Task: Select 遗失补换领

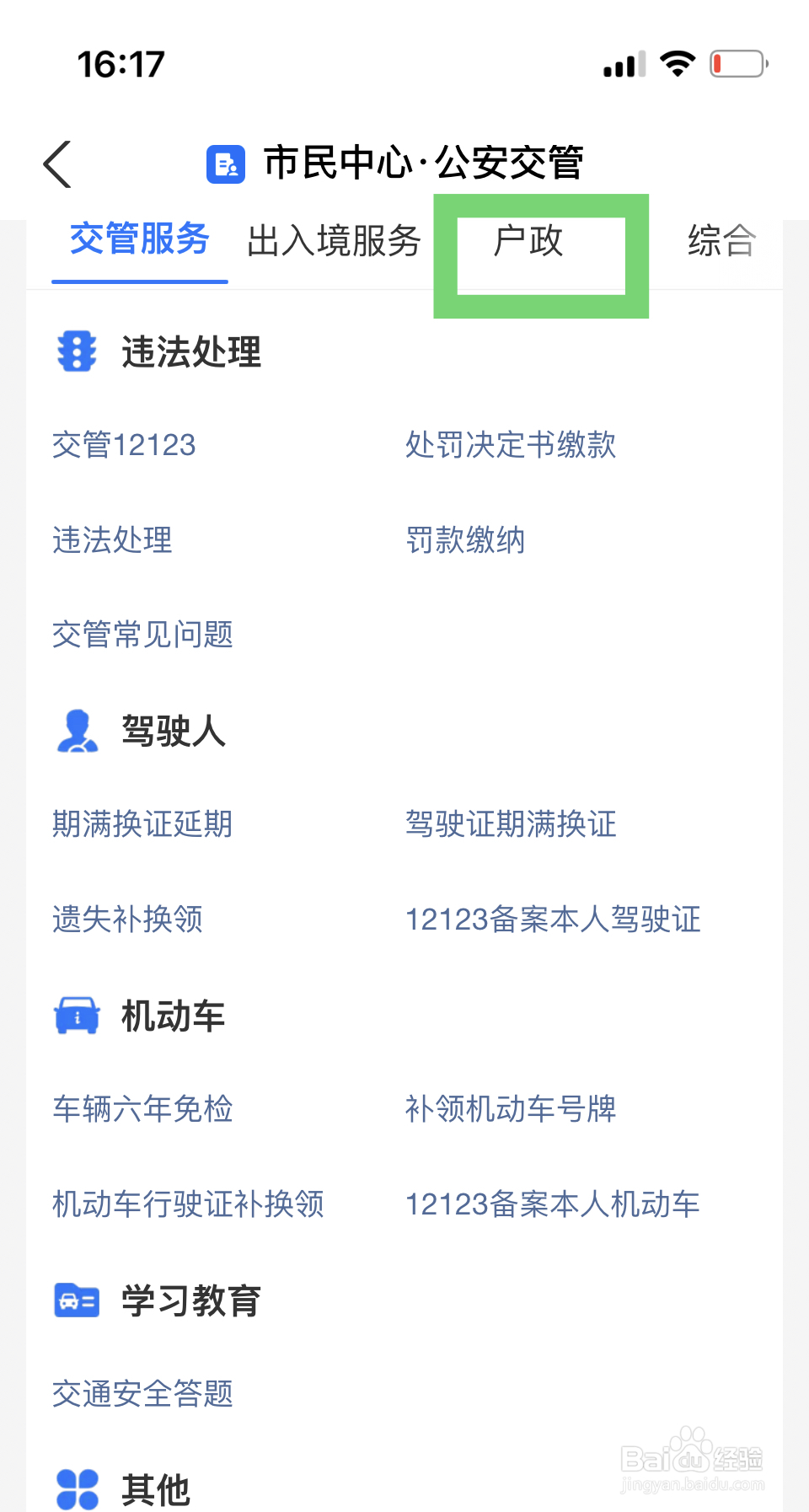Action: pyautogui.click(x=127, y=920)
